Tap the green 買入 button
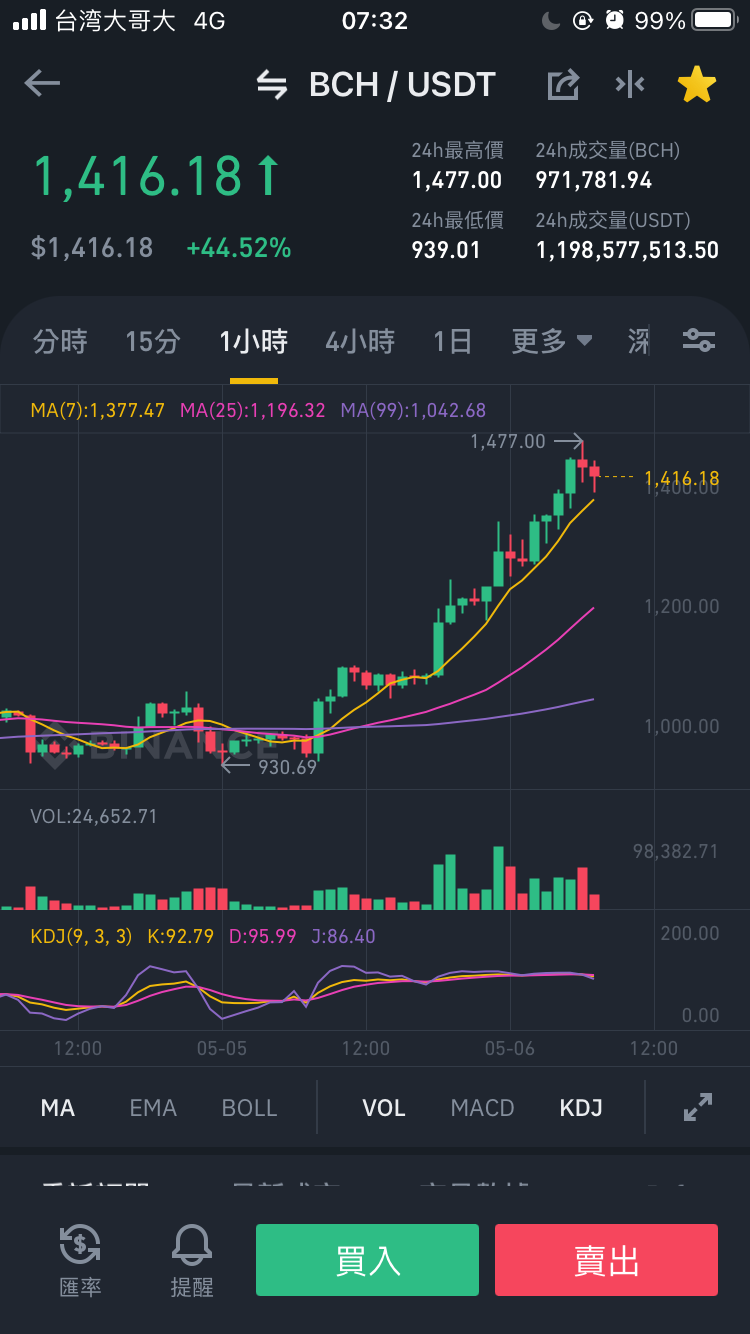750x1334 pixels. click(367, 1260)
